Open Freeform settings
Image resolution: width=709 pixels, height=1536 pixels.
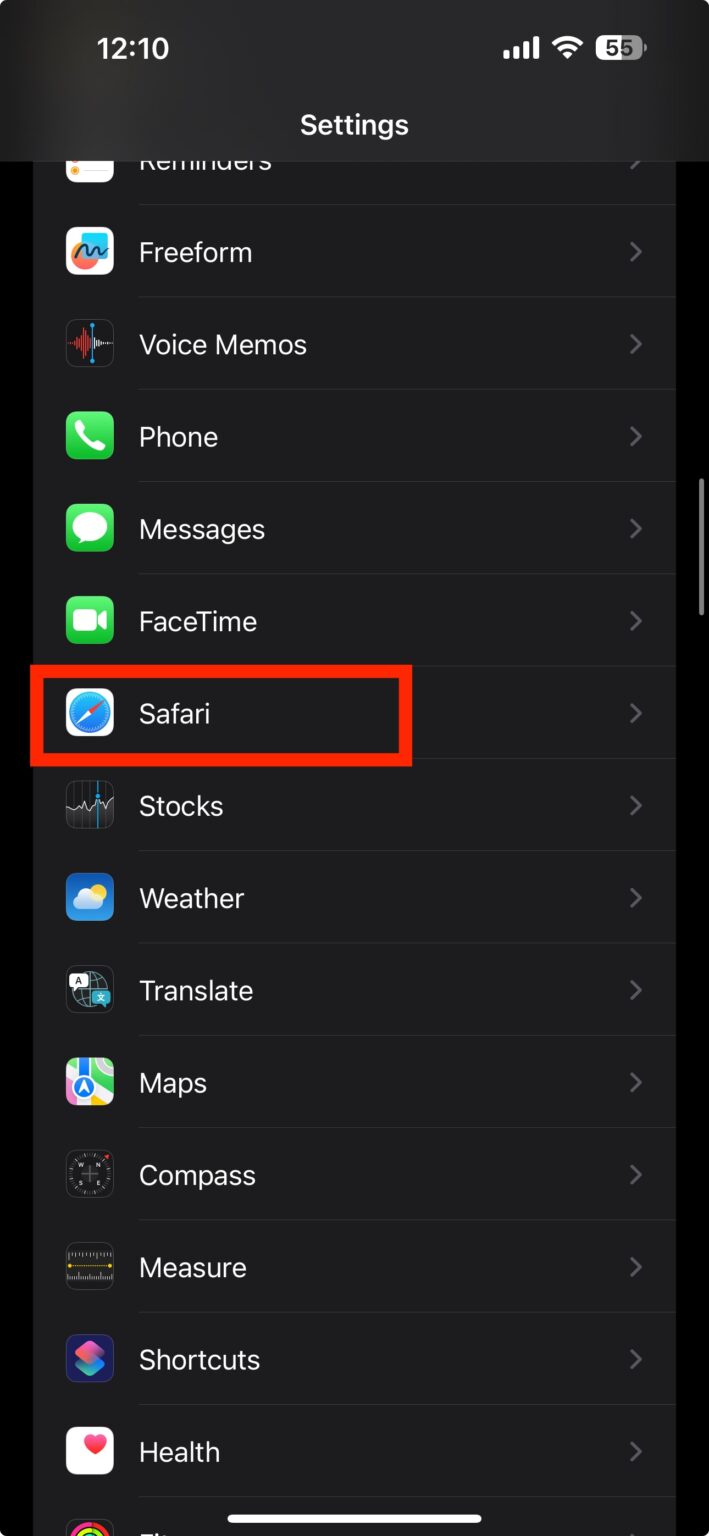pyautogui.click(x=354, y=252)
